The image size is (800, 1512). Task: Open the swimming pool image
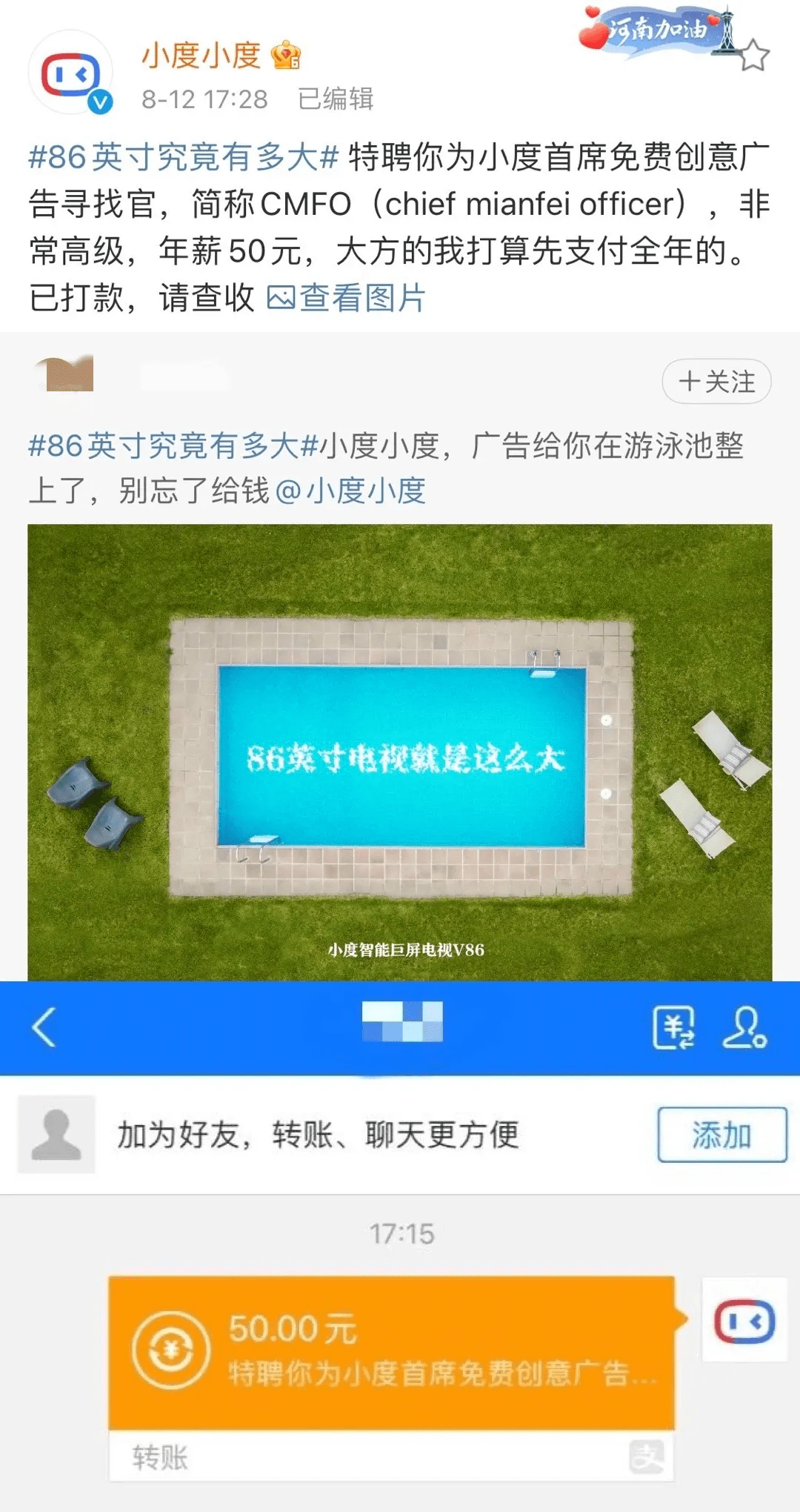point(400,752)
